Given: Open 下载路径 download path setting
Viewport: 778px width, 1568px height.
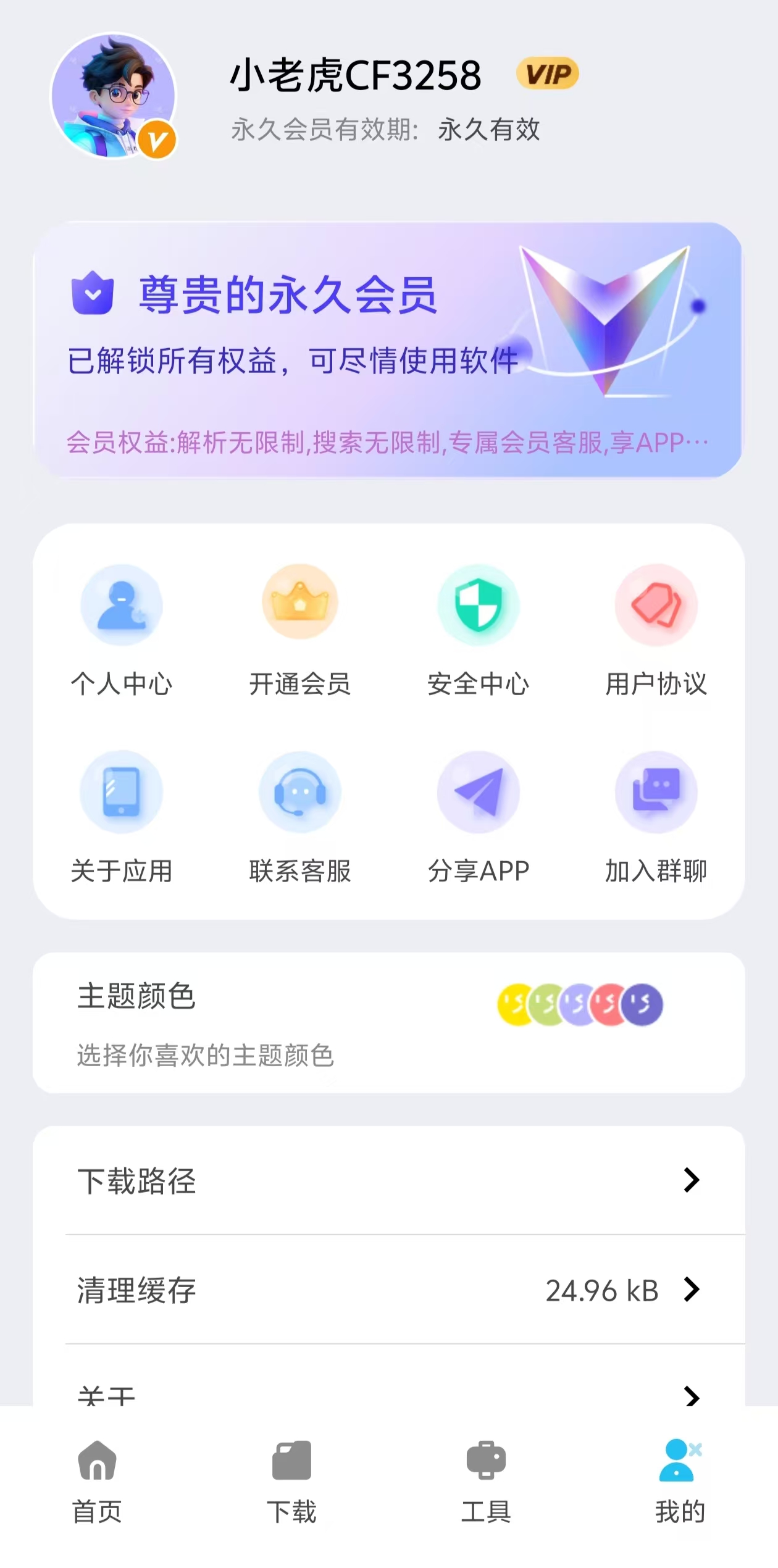Looking at the screenshot, I should click(x=389, y=1180).
